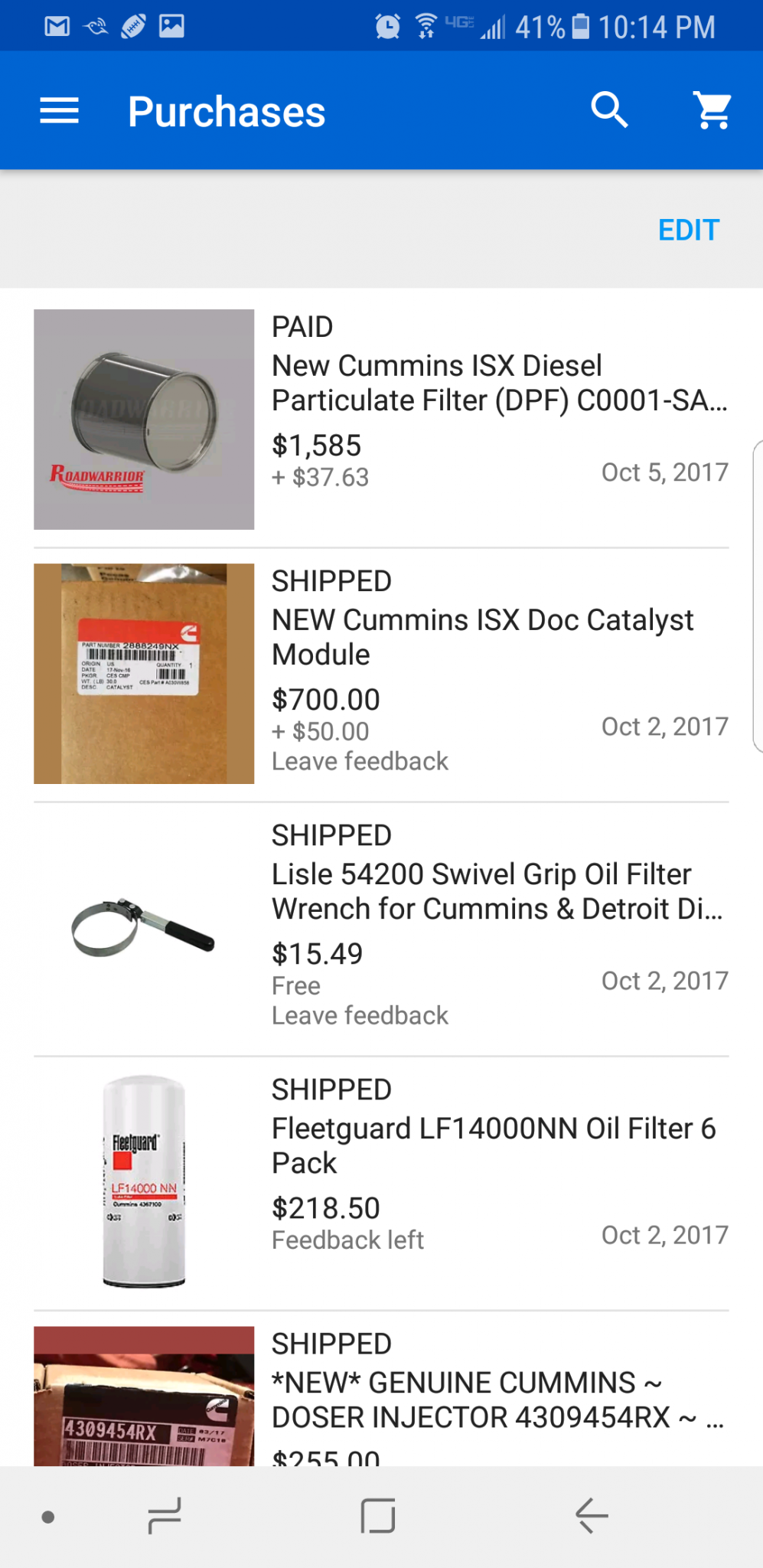Image resolution: width=763 pixels, height=1568 pixels.
Task: Open the Cummins ISX Diesel Particulate Filter purchase
Action: pos(498,383)
